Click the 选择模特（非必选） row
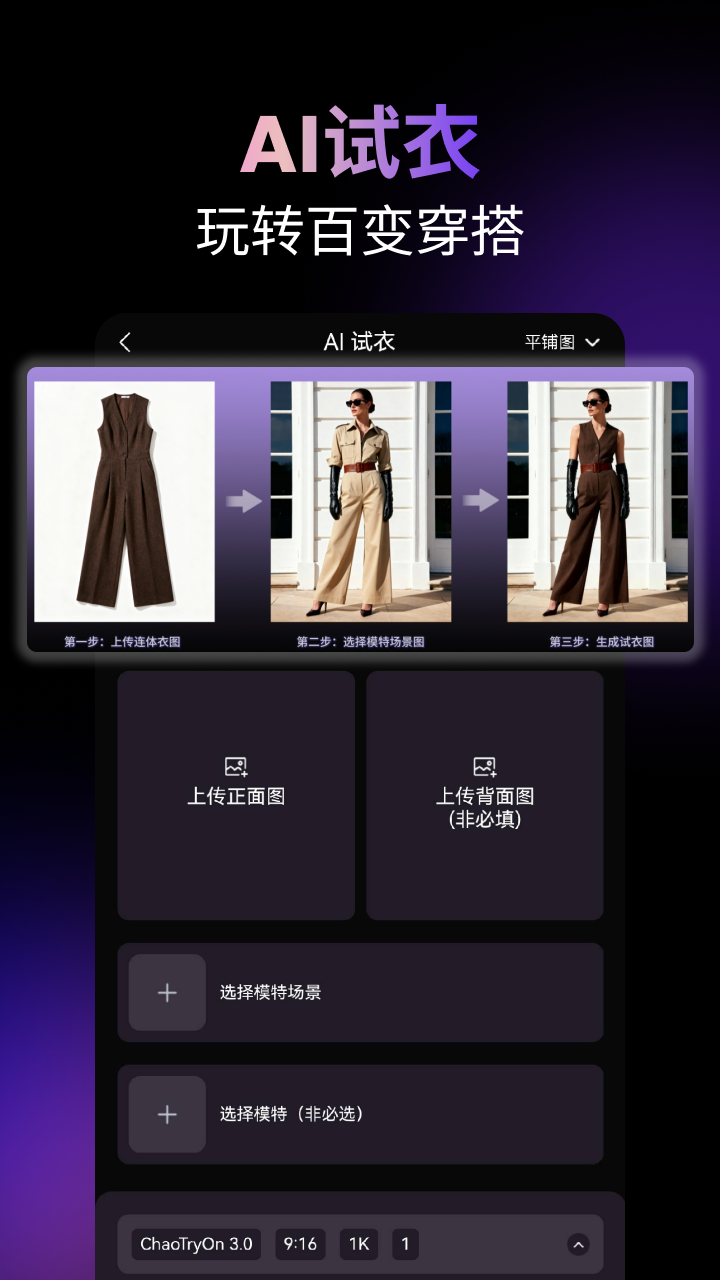The image size is (720, 1280). tap(360, 1114)
